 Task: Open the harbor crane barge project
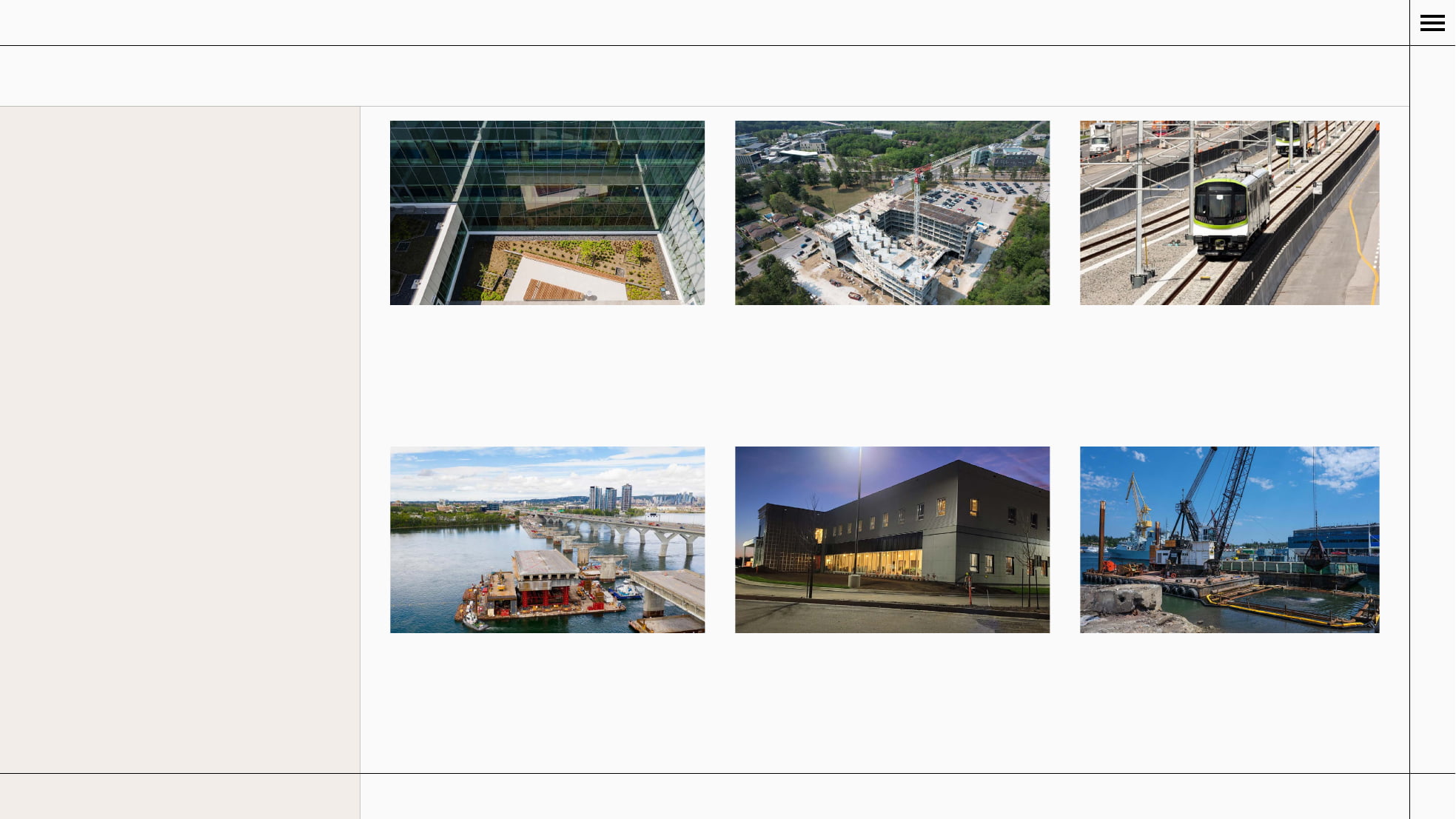click(x=1229, y=539)
